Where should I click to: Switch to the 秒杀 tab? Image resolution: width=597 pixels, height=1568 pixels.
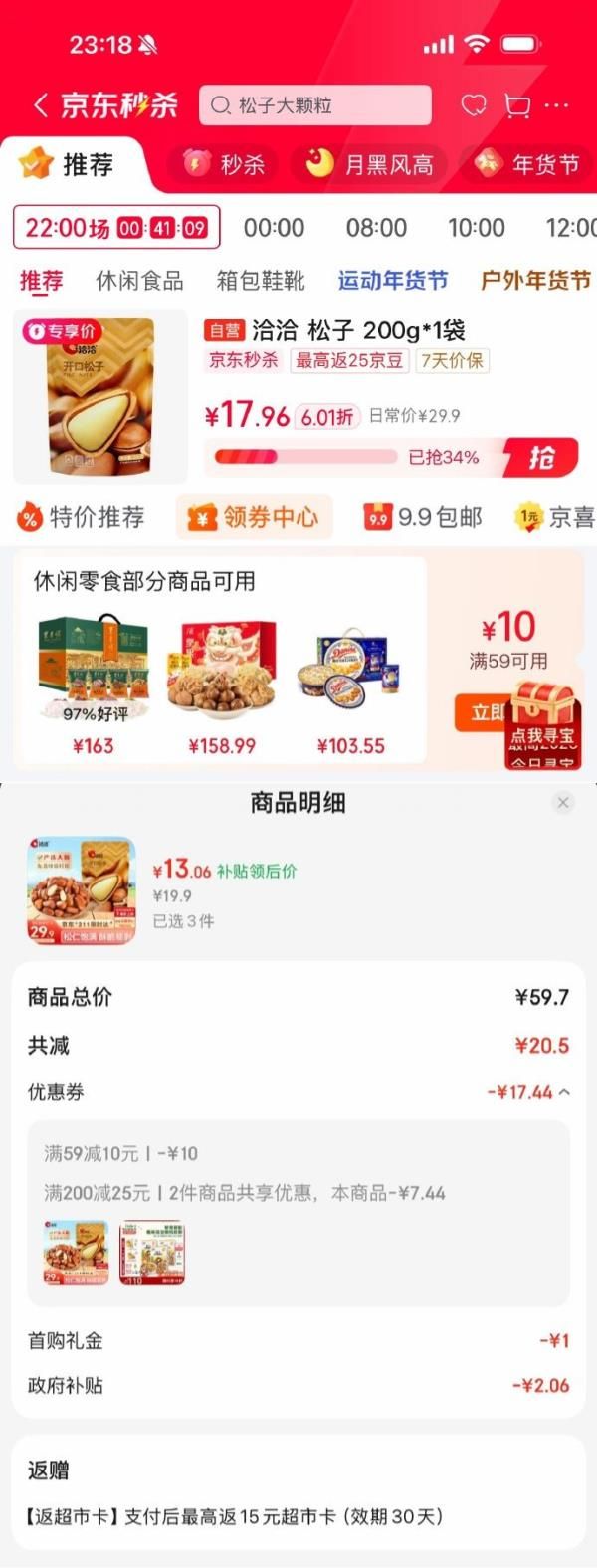click(x=225, y=164)
